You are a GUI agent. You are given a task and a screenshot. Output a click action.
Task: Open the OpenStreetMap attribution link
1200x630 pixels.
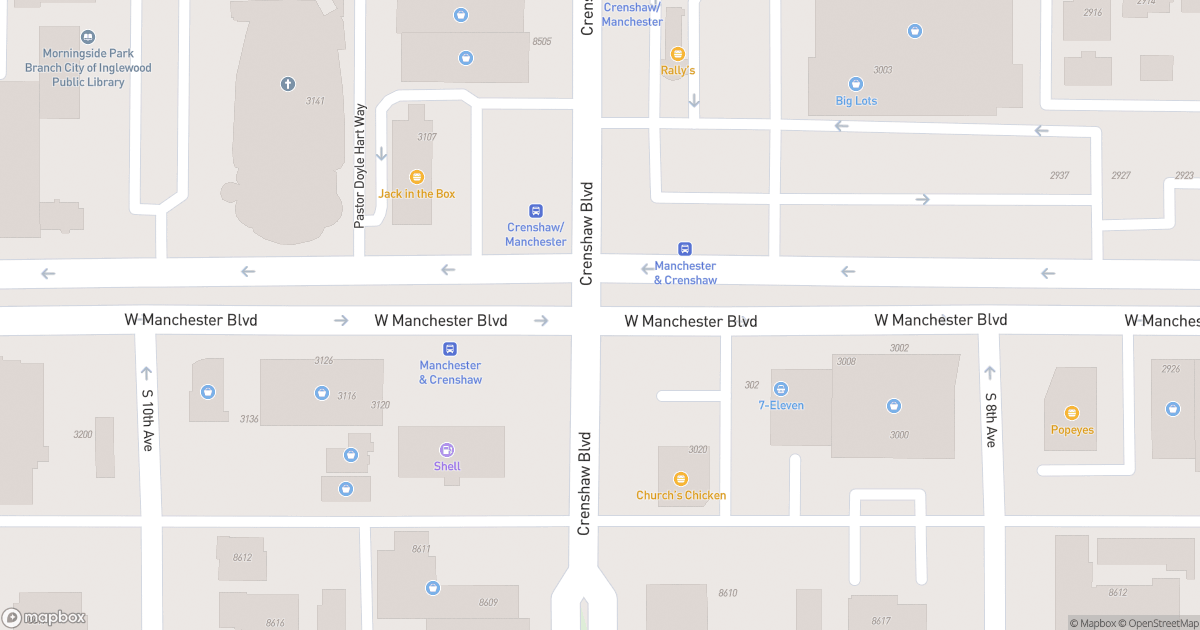(1161, 623)
